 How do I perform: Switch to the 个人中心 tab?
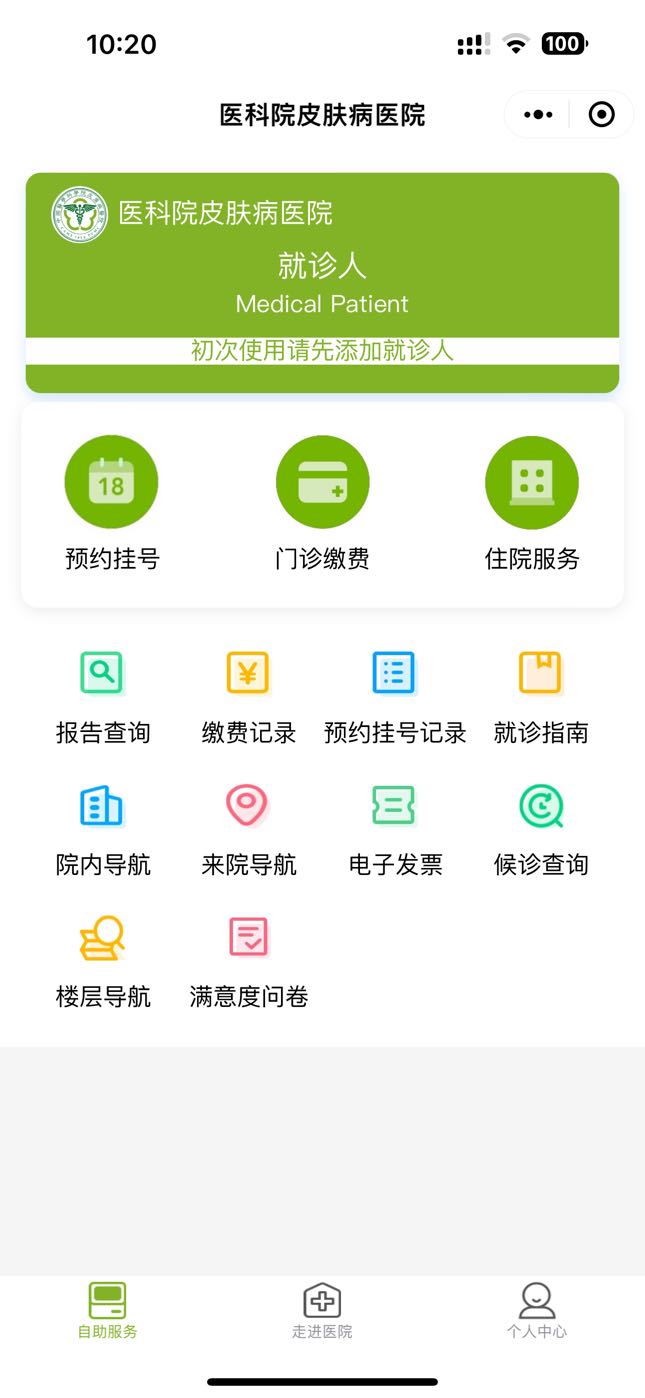pos(537,1311)
